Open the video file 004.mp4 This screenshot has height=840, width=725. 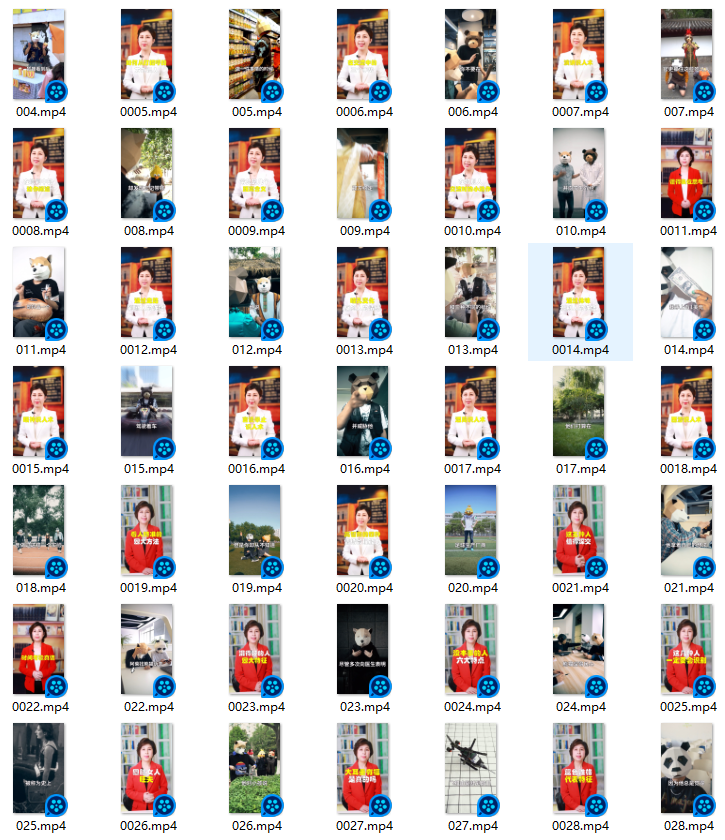point(40,55)
